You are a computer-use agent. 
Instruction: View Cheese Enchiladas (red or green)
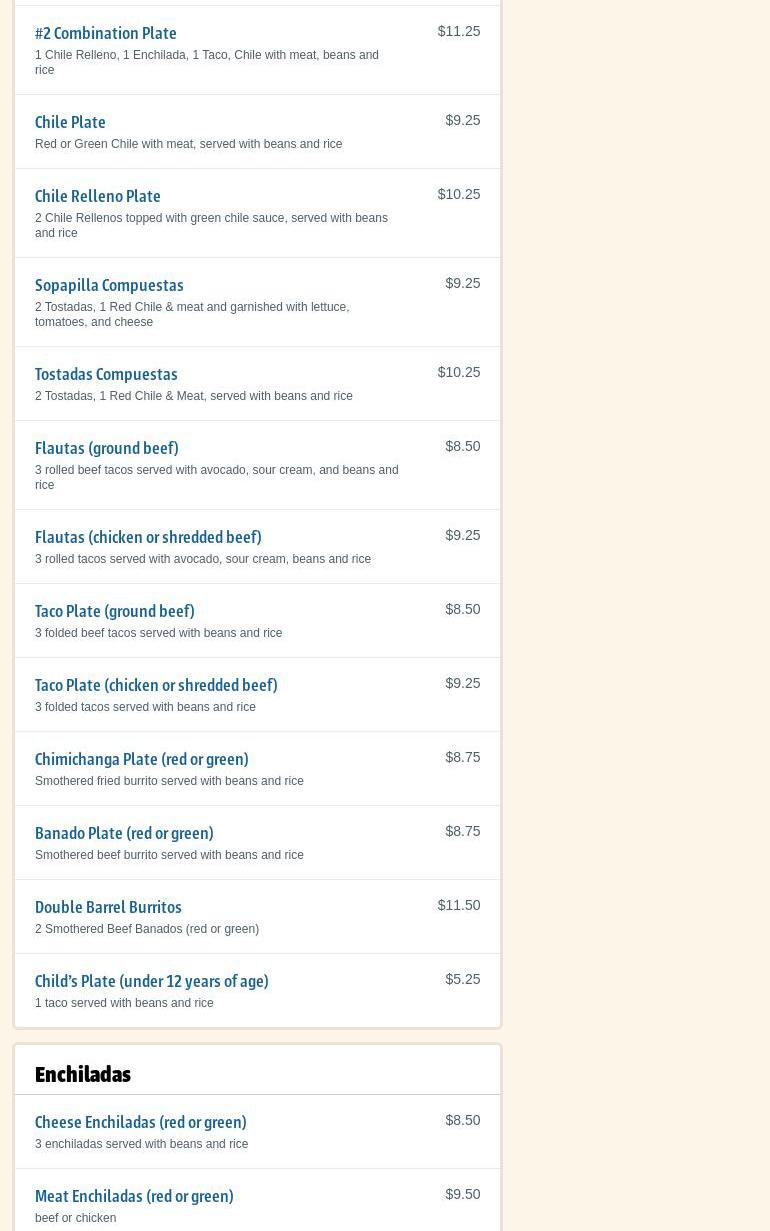coord(141,1122)
